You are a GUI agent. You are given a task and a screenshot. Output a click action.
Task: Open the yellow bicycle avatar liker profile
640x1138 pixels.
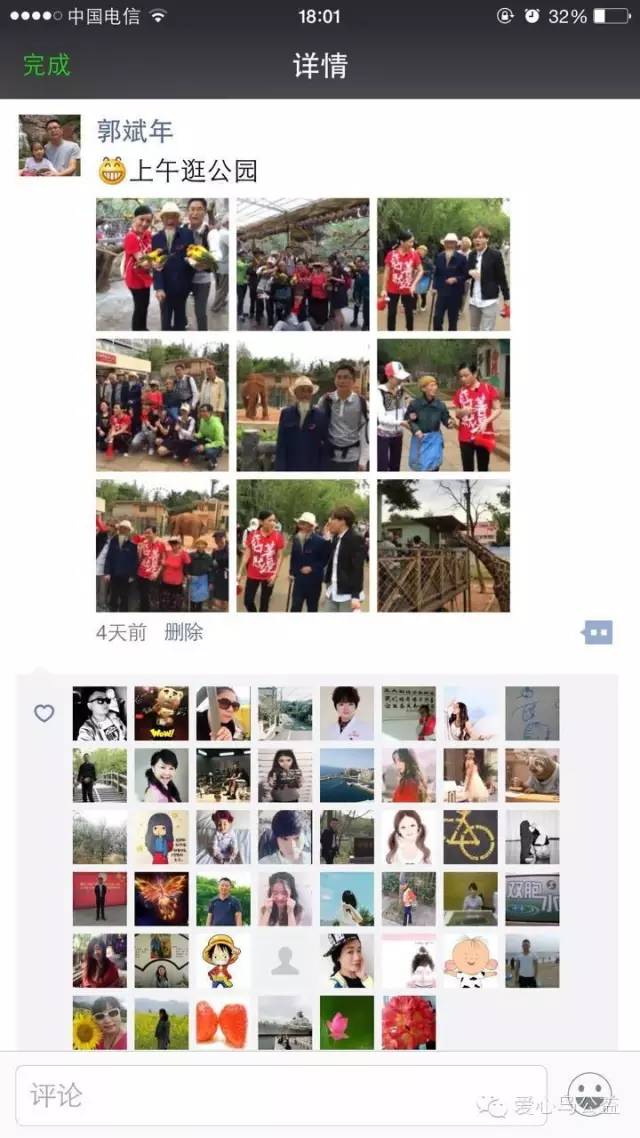pyautogui.click(x=470, y=837)
